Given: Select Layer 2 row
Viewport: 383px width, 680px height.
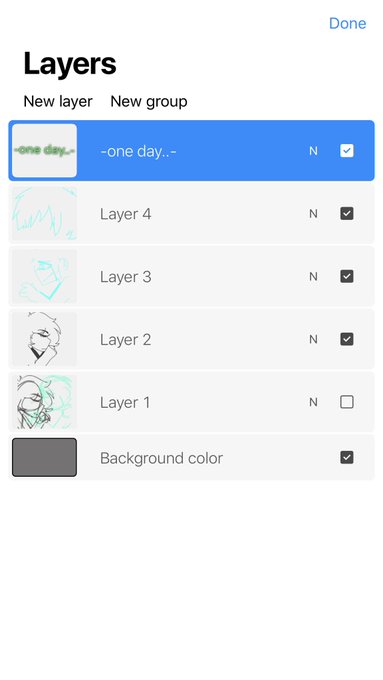Looking at the screenshot, I should (x=191, y=339).
